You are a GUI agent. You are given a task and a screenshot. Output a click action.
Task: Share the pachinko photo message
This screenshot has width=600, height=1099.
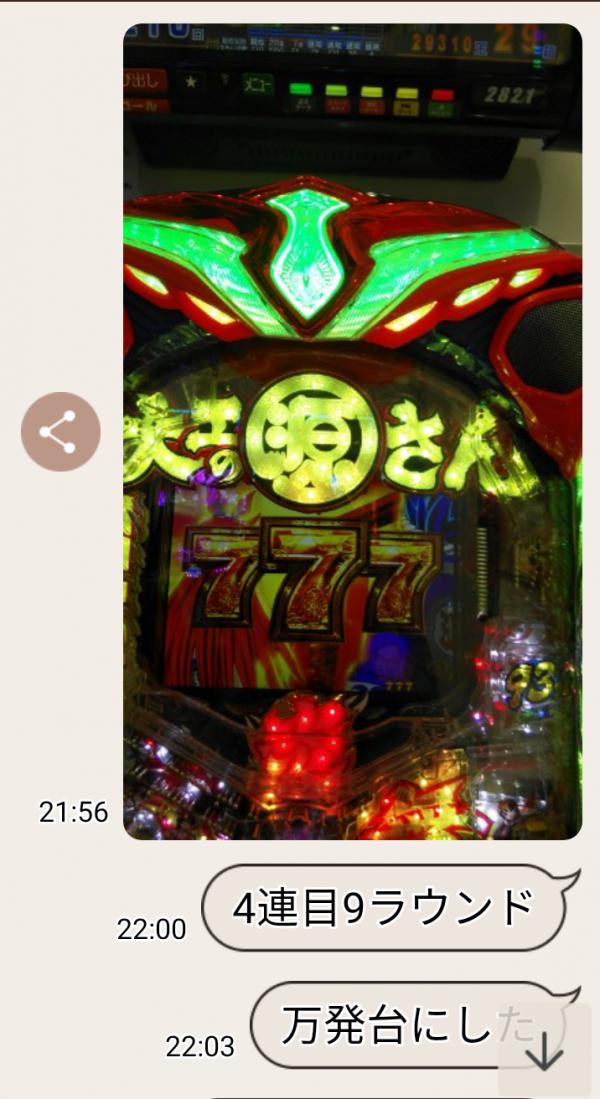coord(60,432)
